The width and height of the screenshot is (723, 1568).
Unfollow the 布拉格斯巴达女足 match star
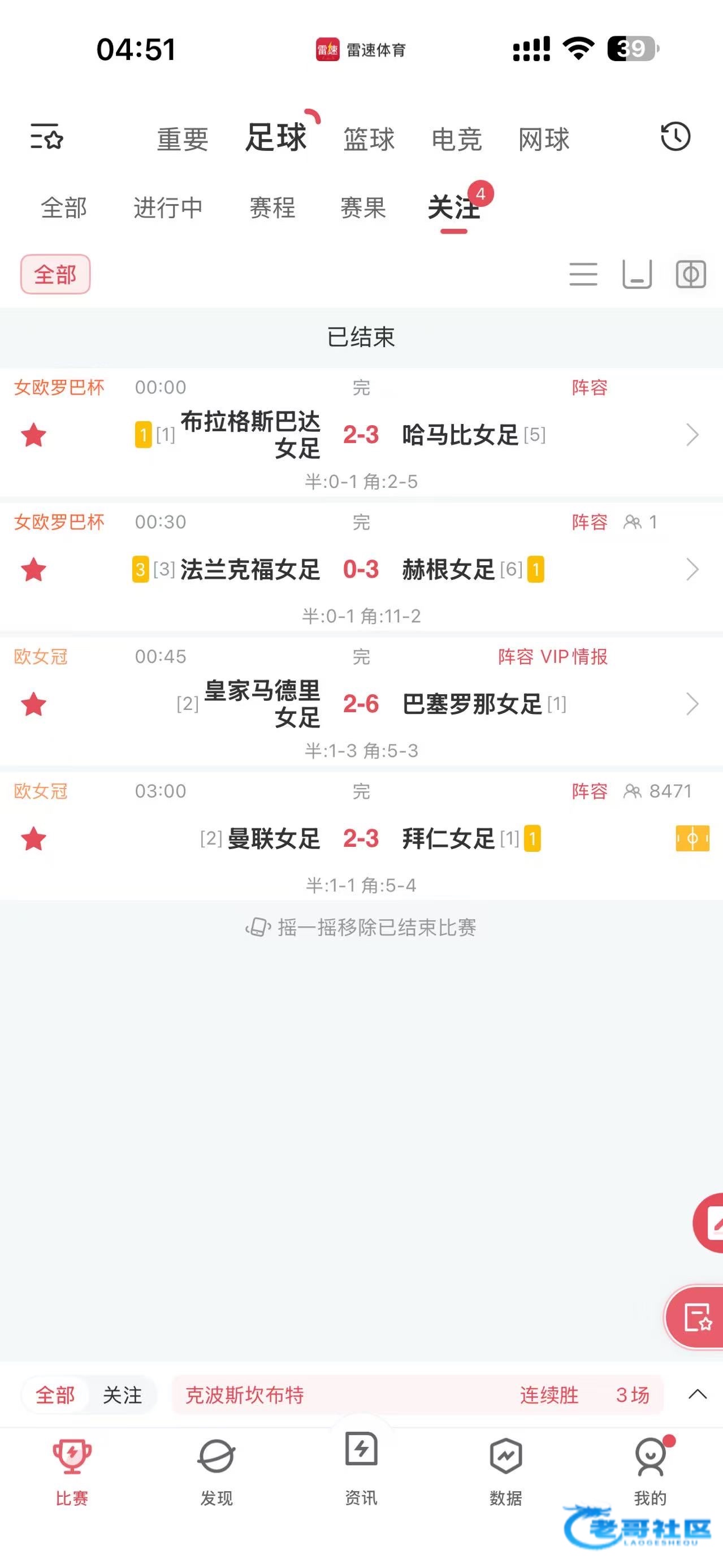(33, 435)
